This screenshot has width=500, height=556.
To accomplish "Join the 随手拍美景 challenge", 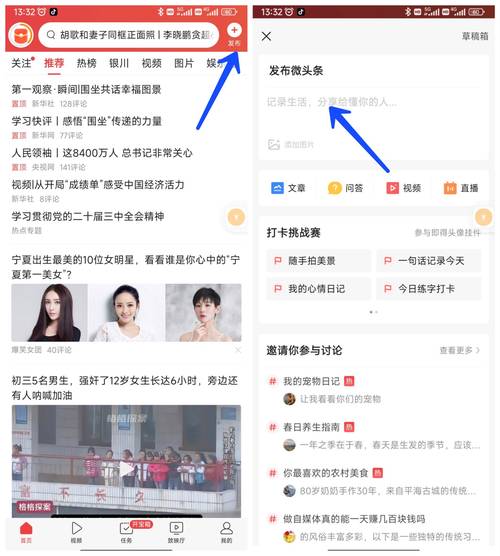I will coord(318,261).
